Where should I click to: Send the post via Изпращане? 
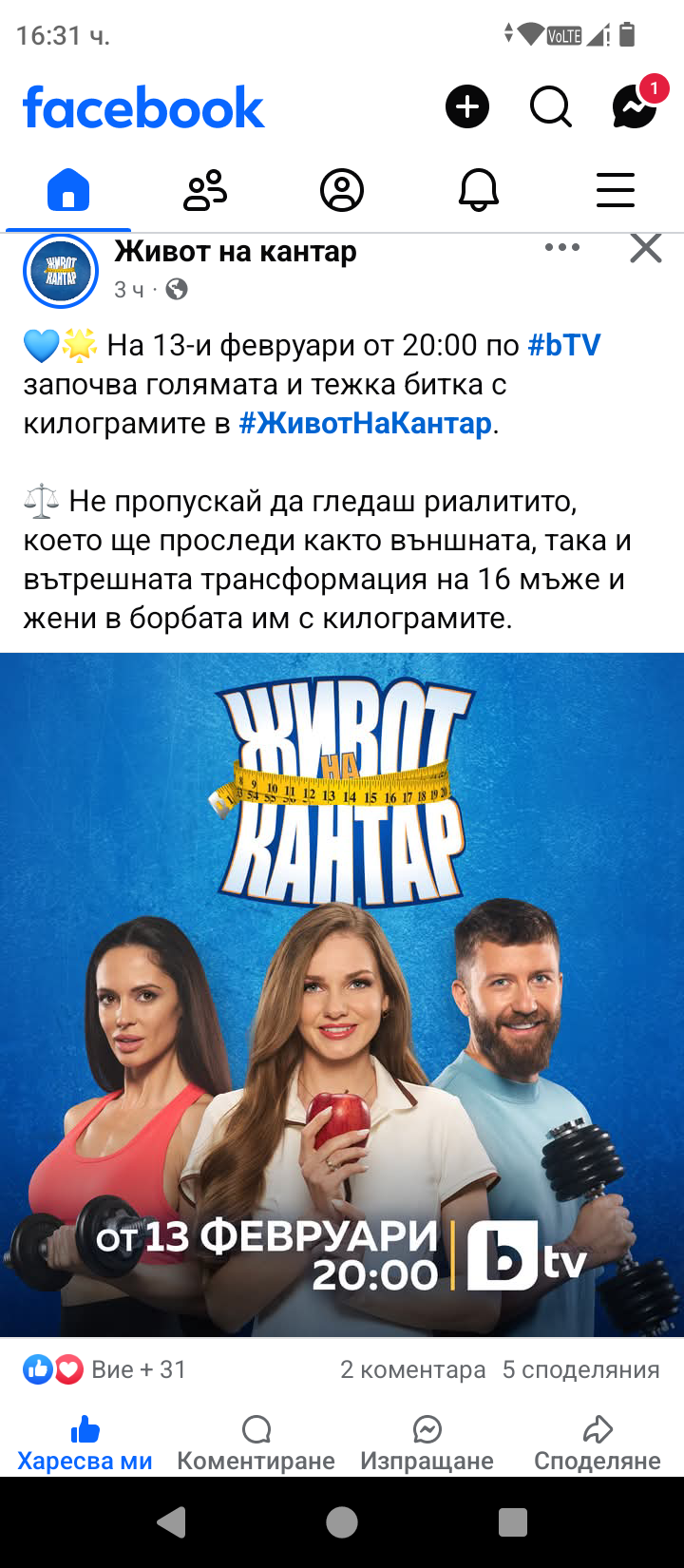427,1444
